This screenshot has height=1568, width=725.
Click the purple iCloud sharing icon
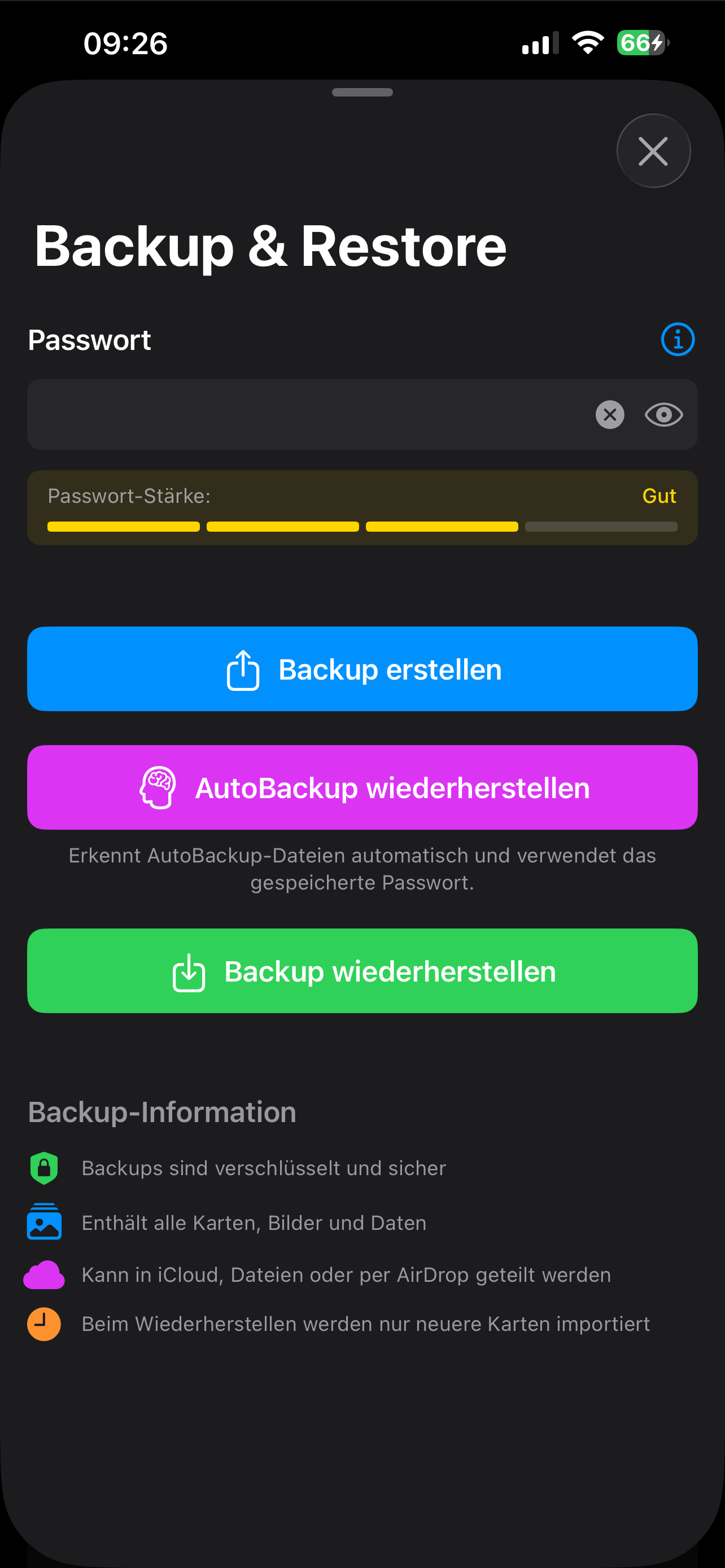[43, 1274]
